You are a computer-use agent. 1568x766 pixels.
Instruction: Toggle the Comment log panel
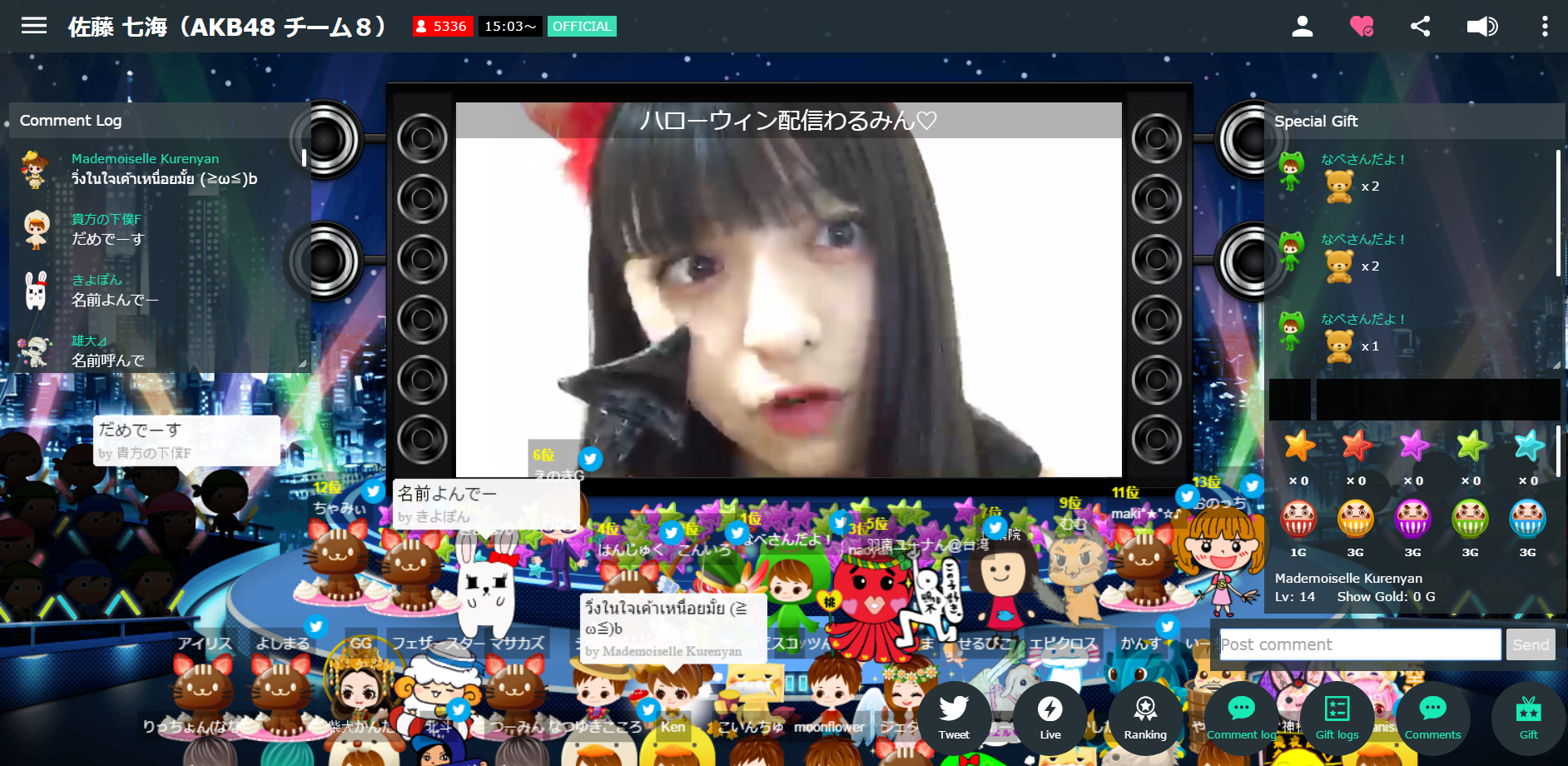1241,718
